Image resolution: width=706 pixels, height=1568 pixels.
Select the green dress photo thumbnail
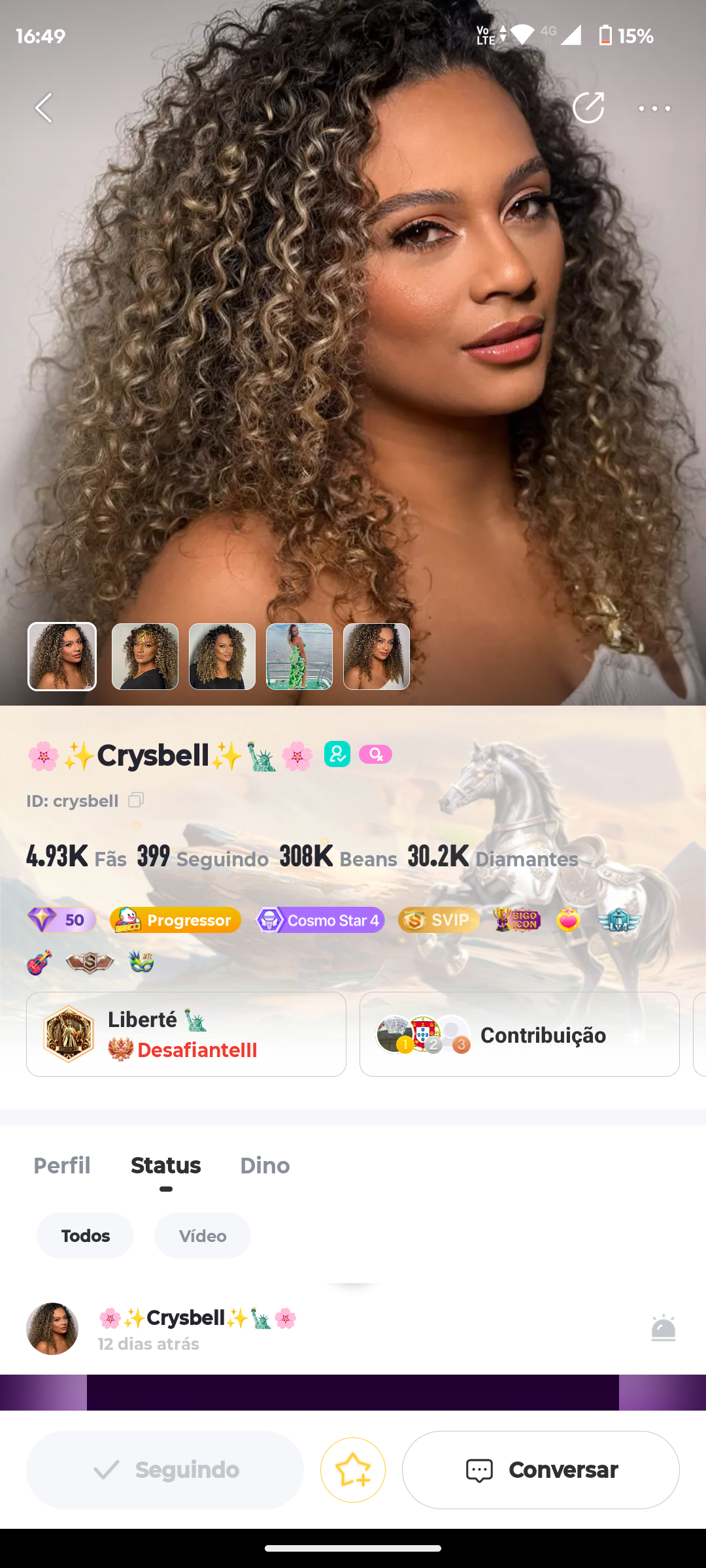(299, 657)
